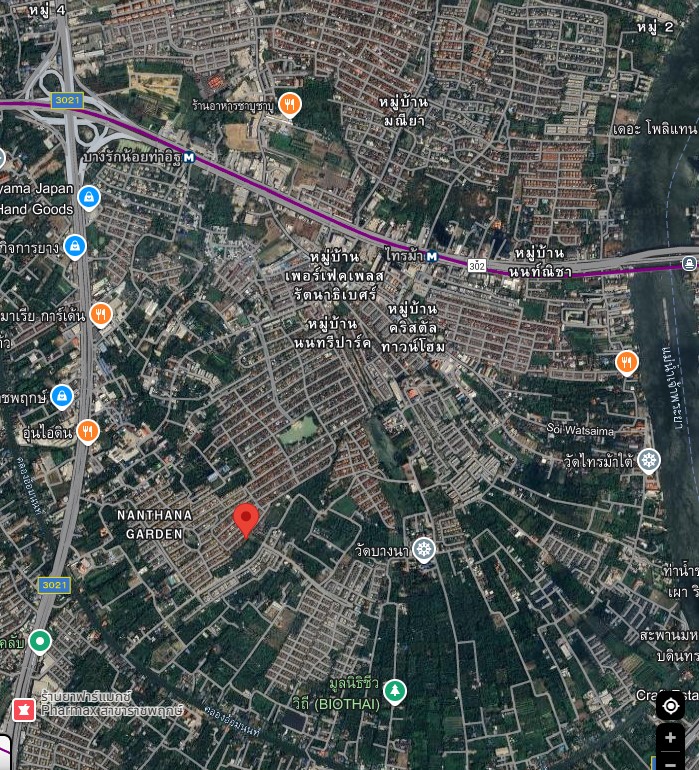Open the ไทรม้า metro station marker

[432, 257]
